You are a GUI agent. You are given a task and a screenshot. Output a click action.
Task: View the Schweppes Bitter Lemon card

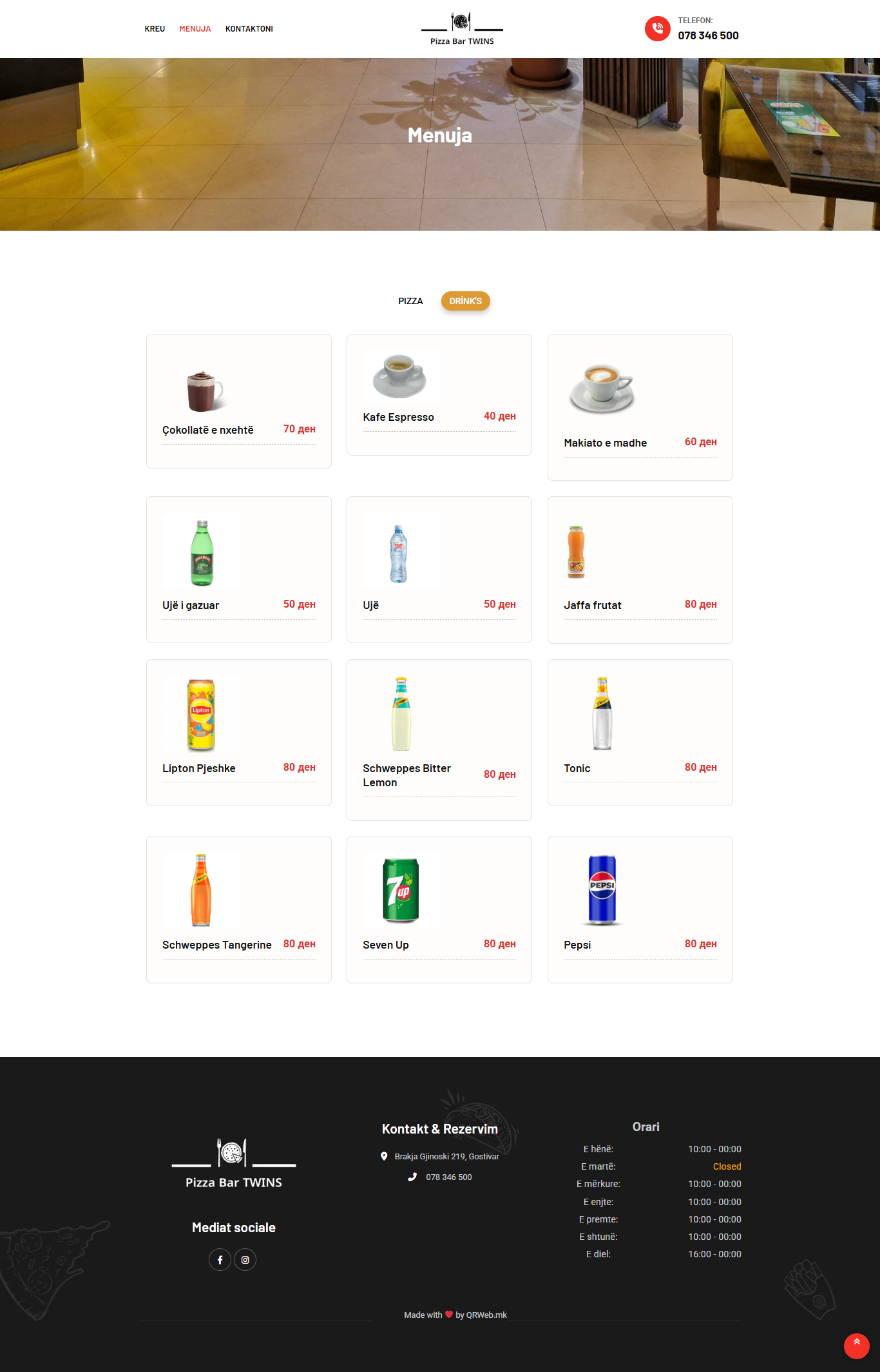coord(439,739)
